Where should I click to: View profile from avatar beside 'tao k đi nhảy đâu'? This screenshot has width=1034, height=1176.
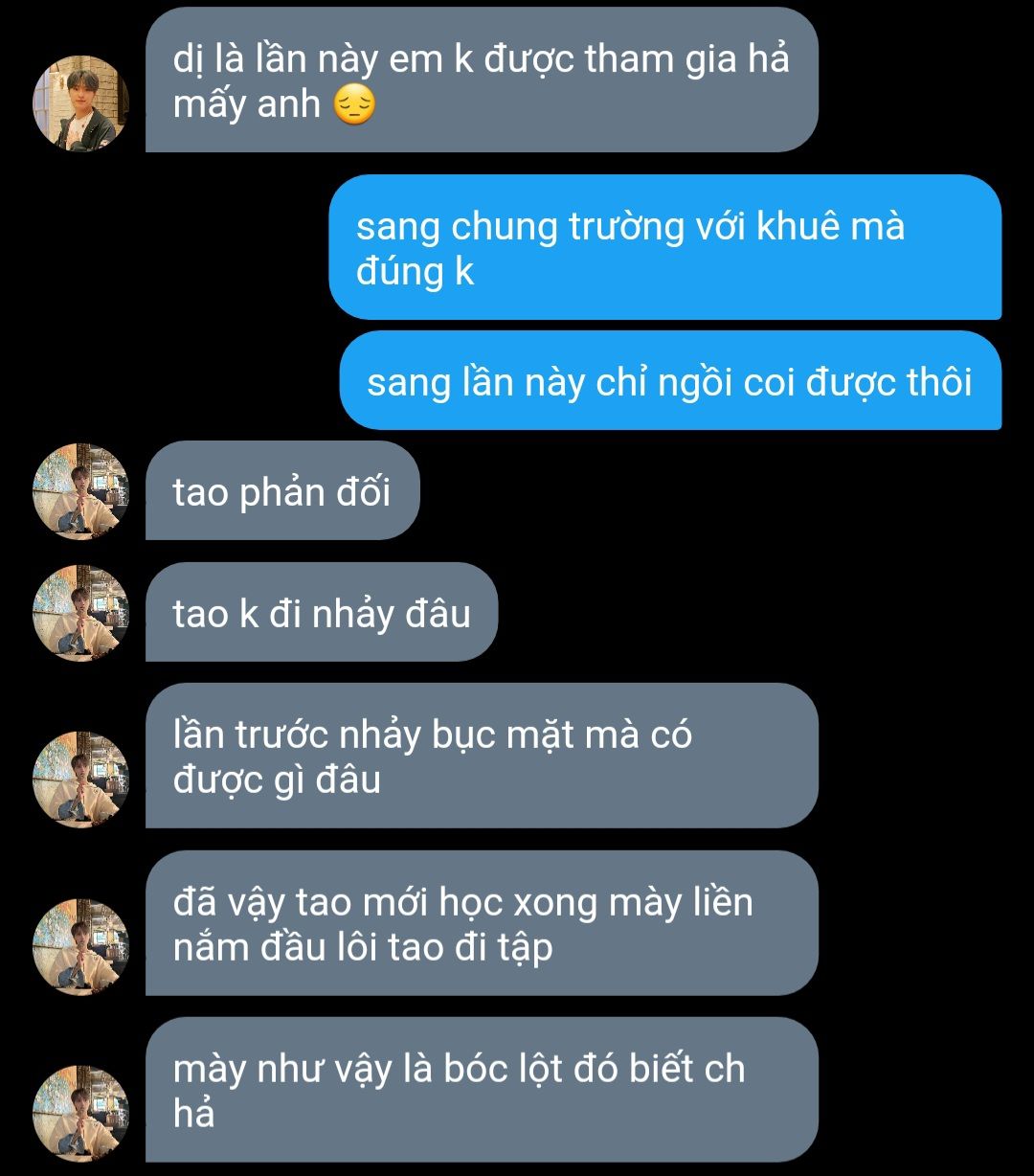click(x=80, y=613)
